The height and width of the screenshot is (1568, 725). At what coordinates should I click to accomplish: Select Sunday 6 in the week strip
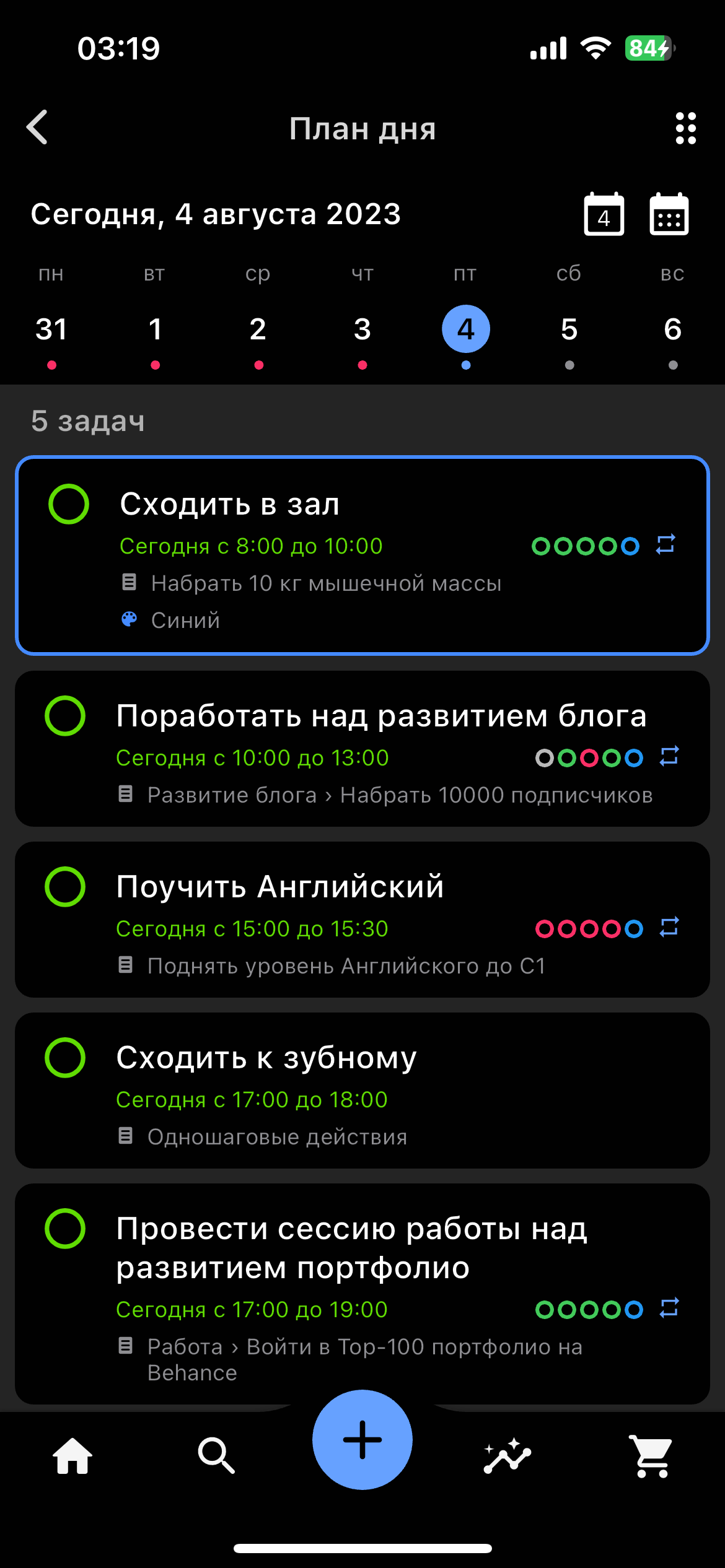point(672,329)
